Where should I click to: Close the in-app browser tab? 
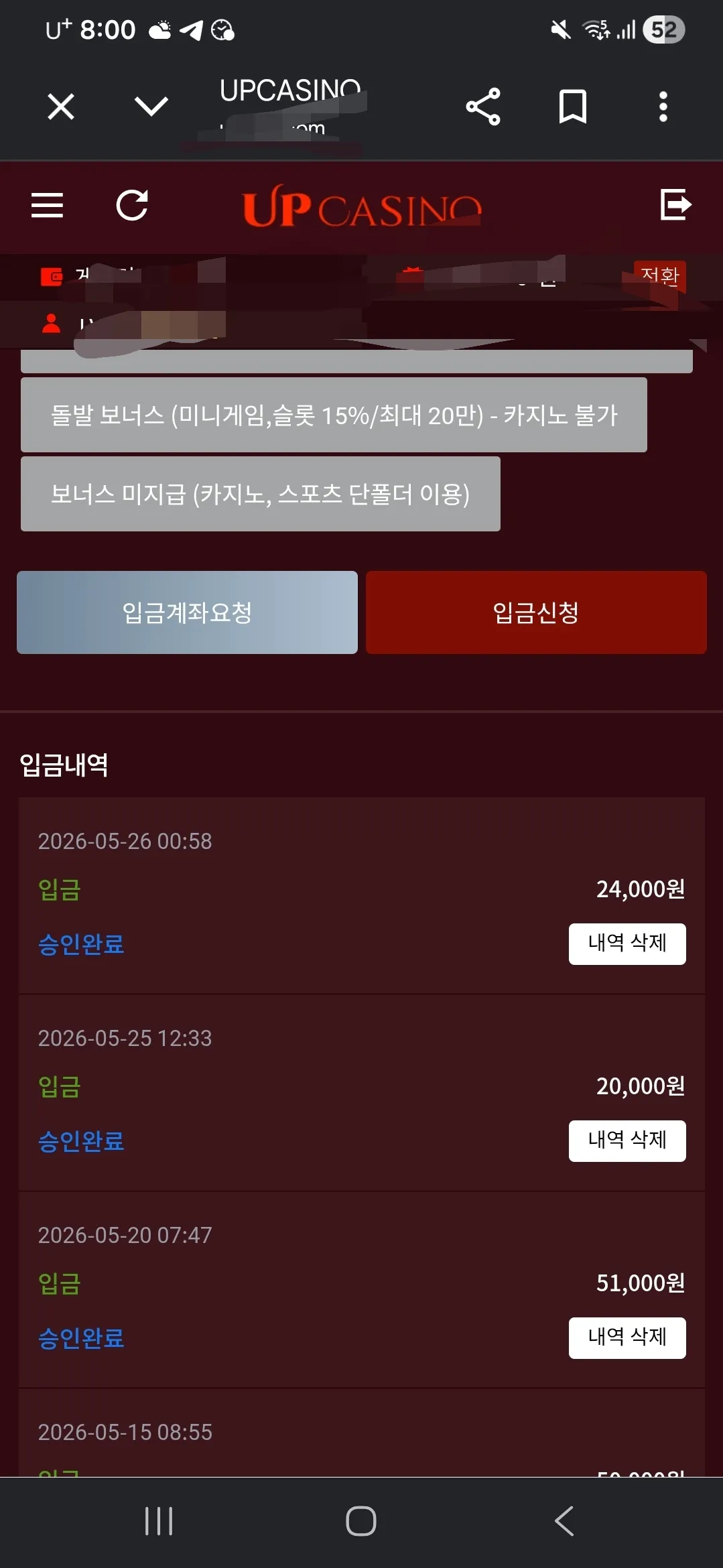61,107
